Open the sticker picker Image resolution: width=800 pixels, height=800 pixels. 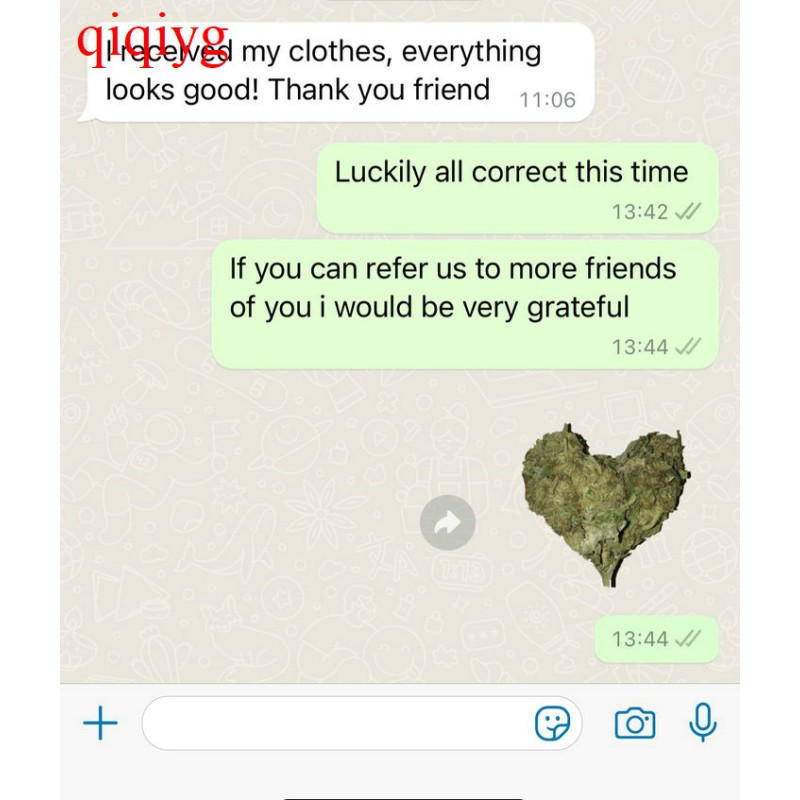point(552,723)
